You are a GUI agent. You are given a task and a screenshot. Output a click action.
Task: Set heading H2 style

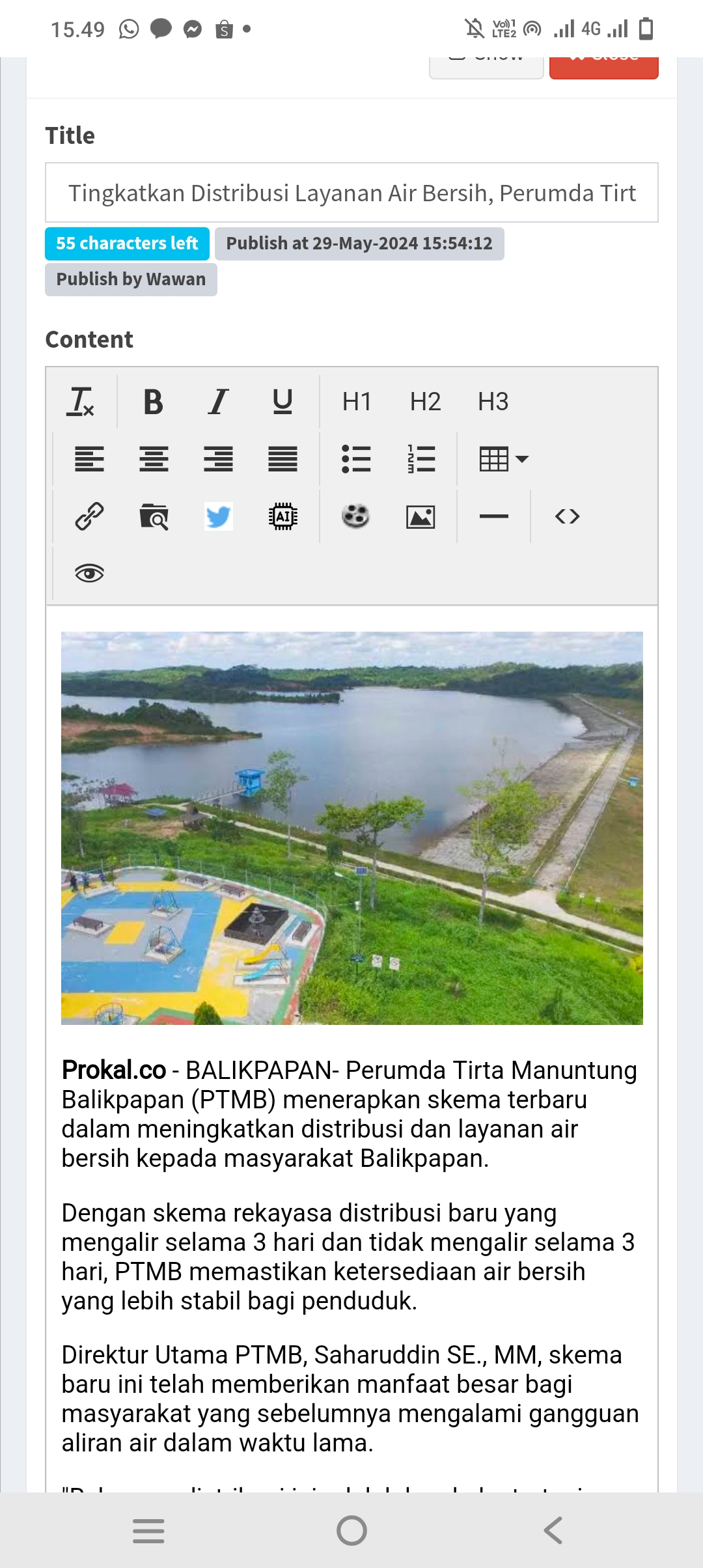[425, 401]
